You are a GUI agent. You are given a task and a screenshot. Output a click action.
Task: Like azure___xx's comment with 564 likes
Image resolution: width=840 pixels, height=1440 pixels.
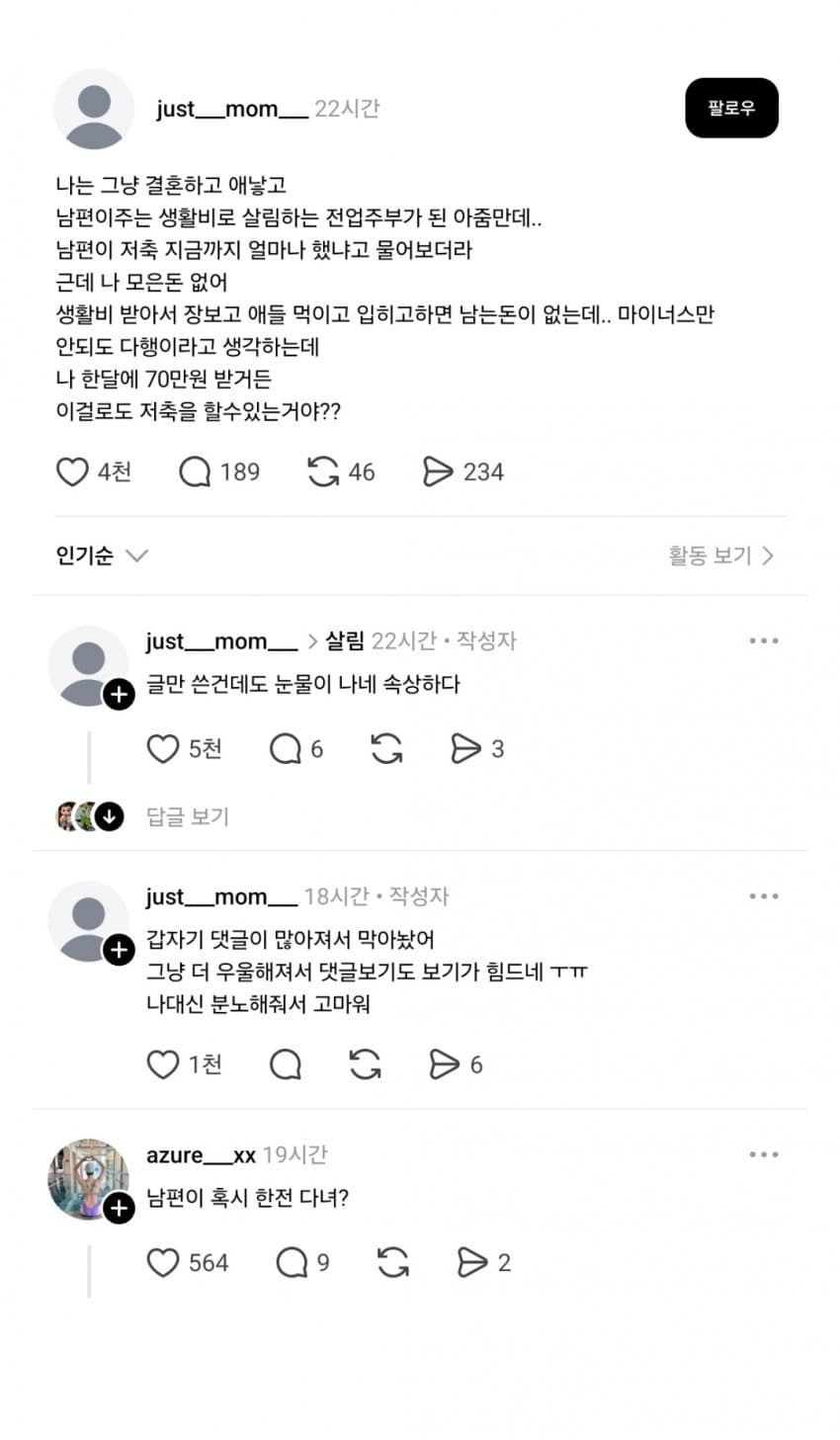click(x=162, y=1262)
